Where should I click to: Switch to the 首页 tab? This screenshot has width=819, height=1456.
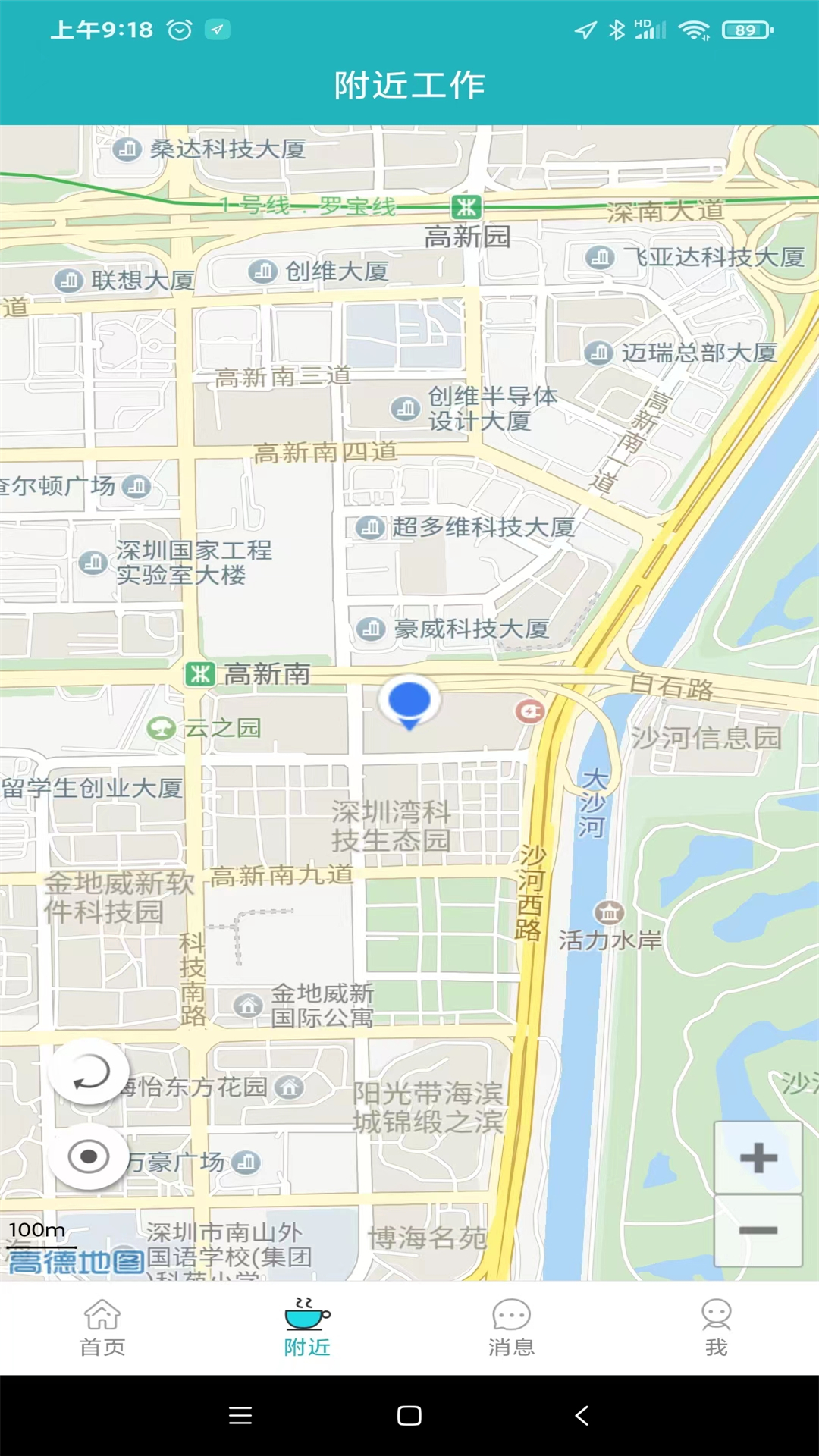point(102,1327)
